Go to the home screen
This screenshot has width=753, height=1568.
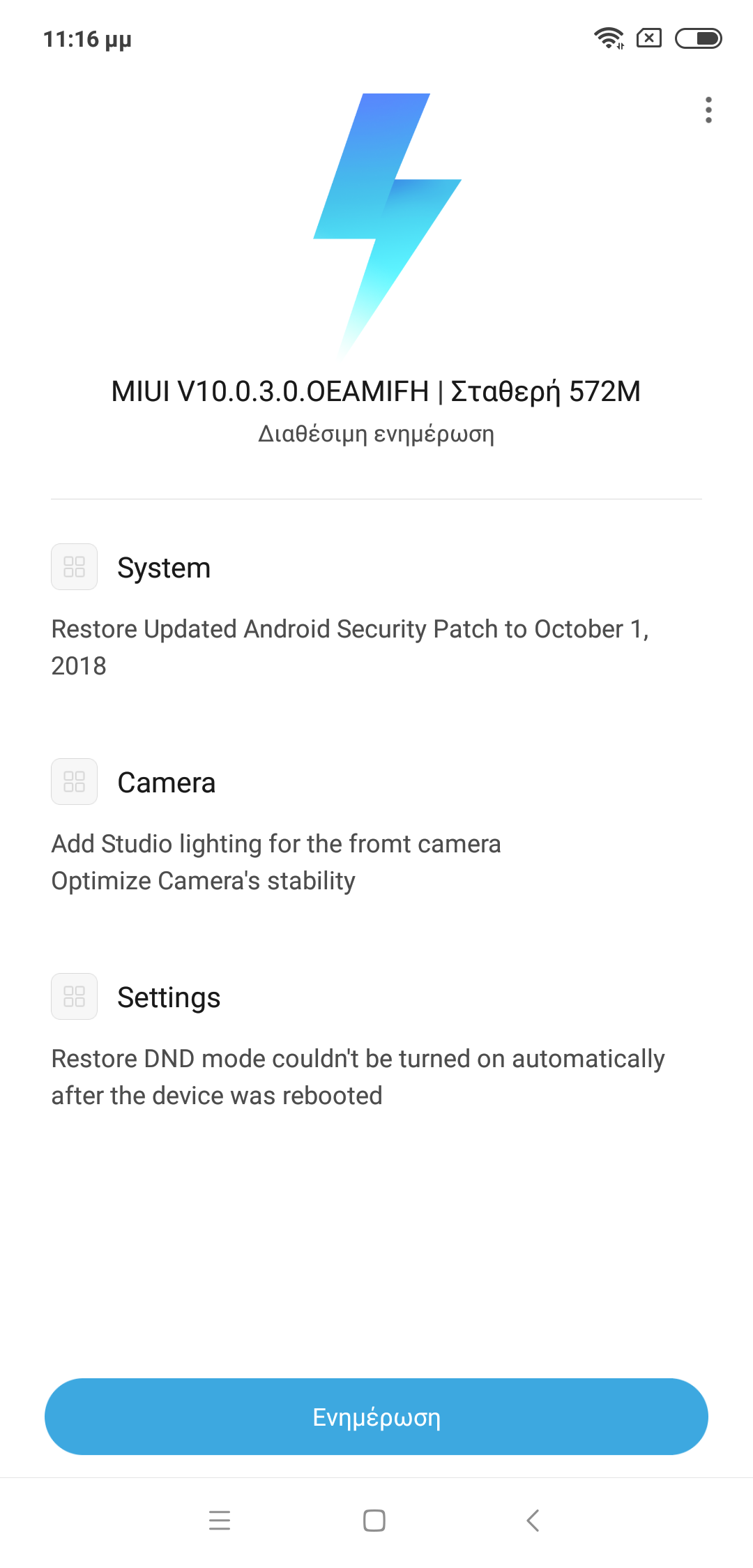pyautogui.click(x=374, y=1520)
